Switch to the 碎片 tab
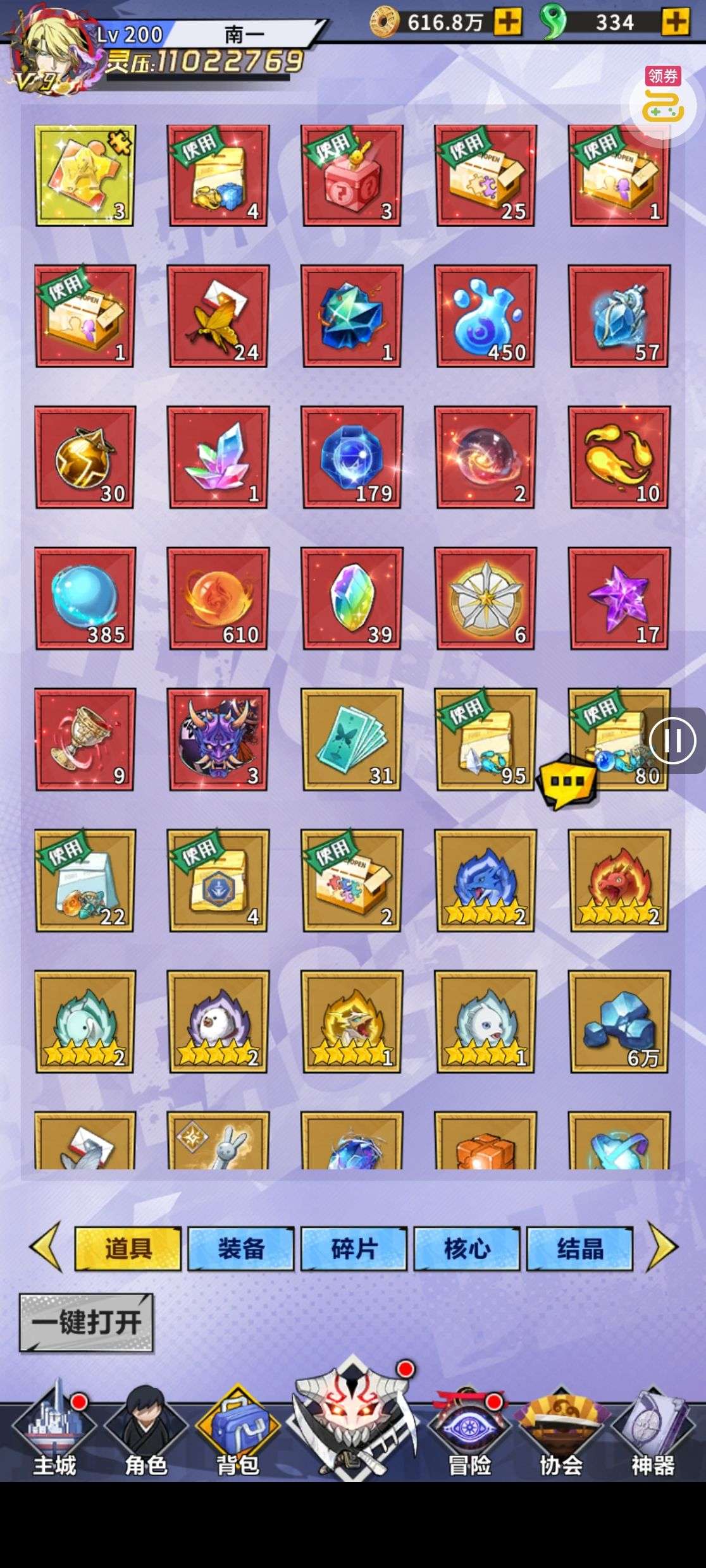This screenshot has height=1568, width=706. (354, 1248)
